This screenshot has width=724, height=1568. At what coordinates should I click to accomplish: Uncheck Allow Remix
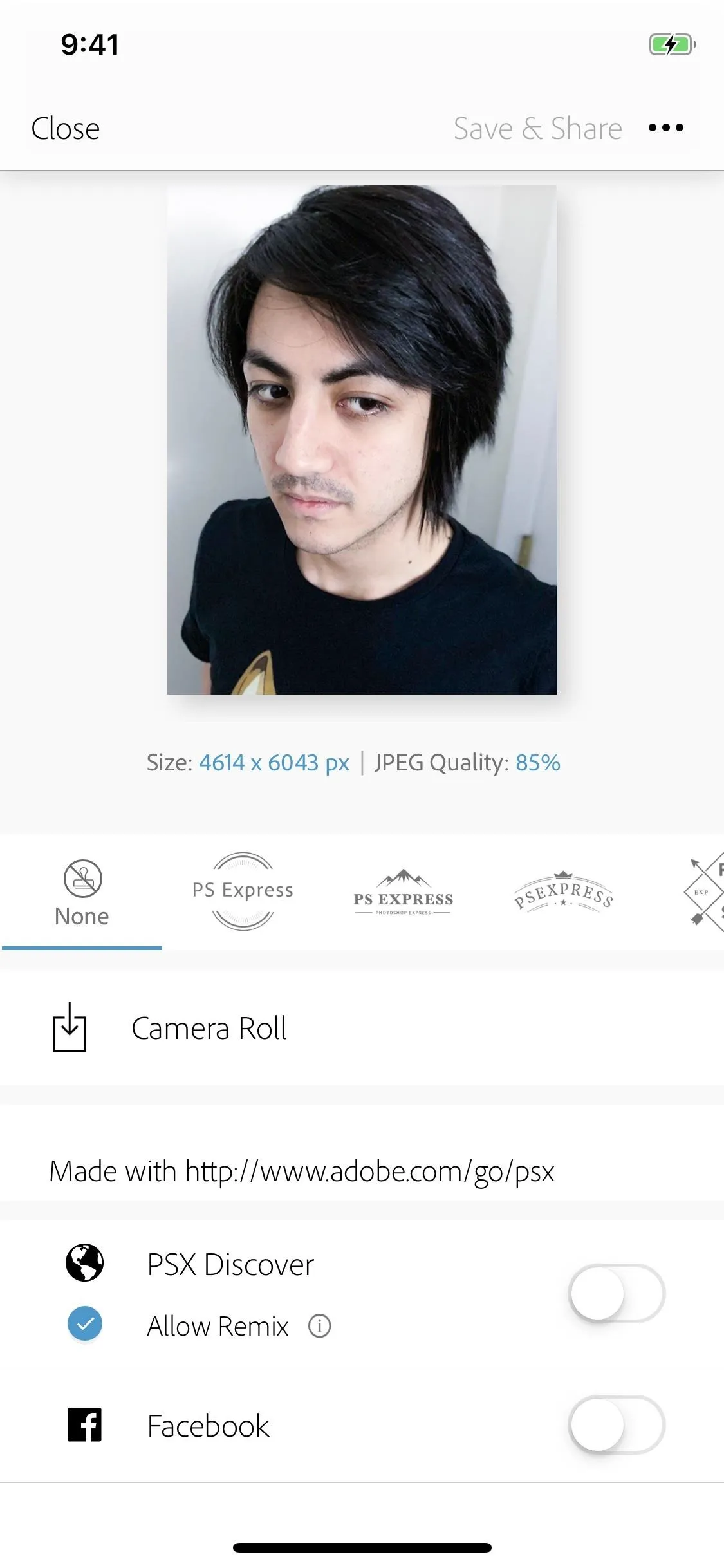[85, 1325]
